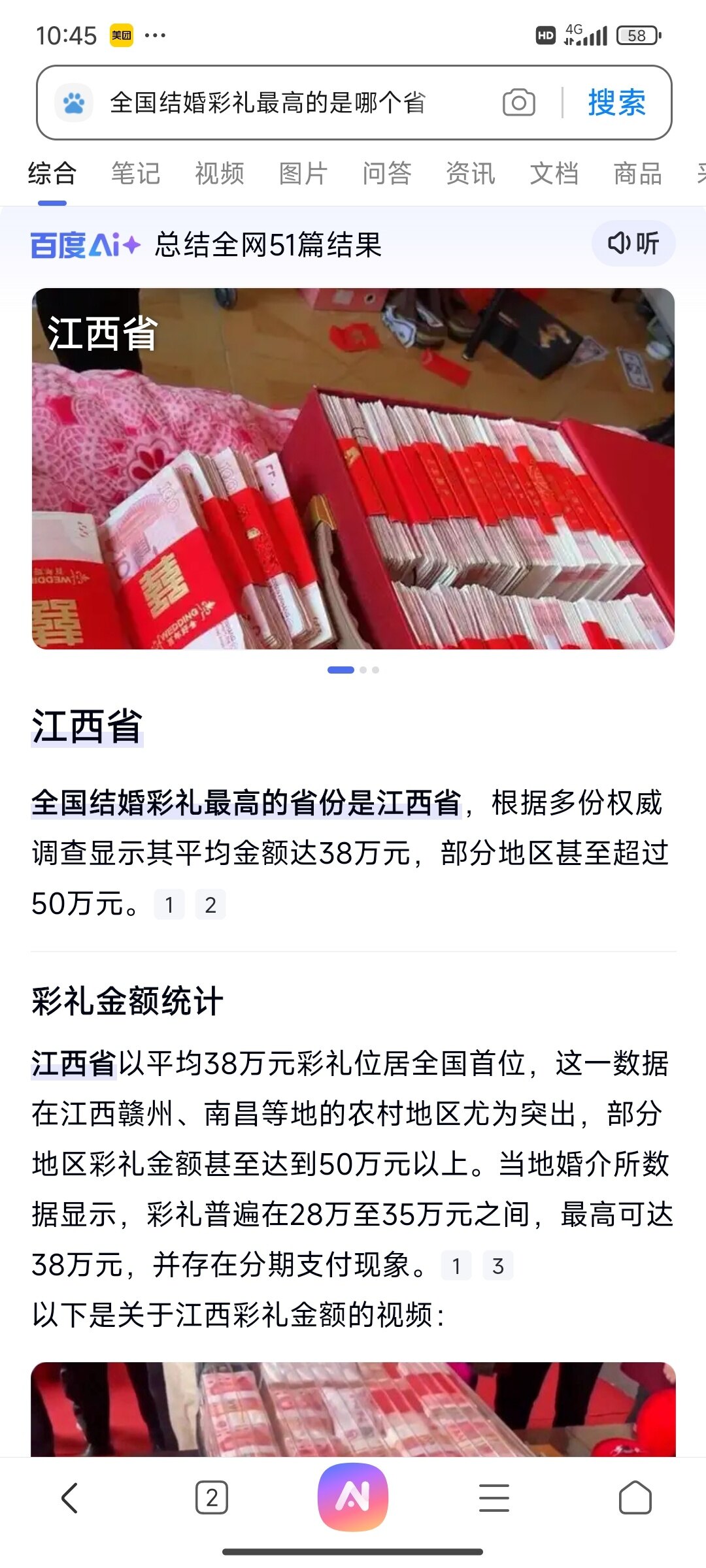Open the browser menu
This screenshot has width=706, height=1568.
494,1497
